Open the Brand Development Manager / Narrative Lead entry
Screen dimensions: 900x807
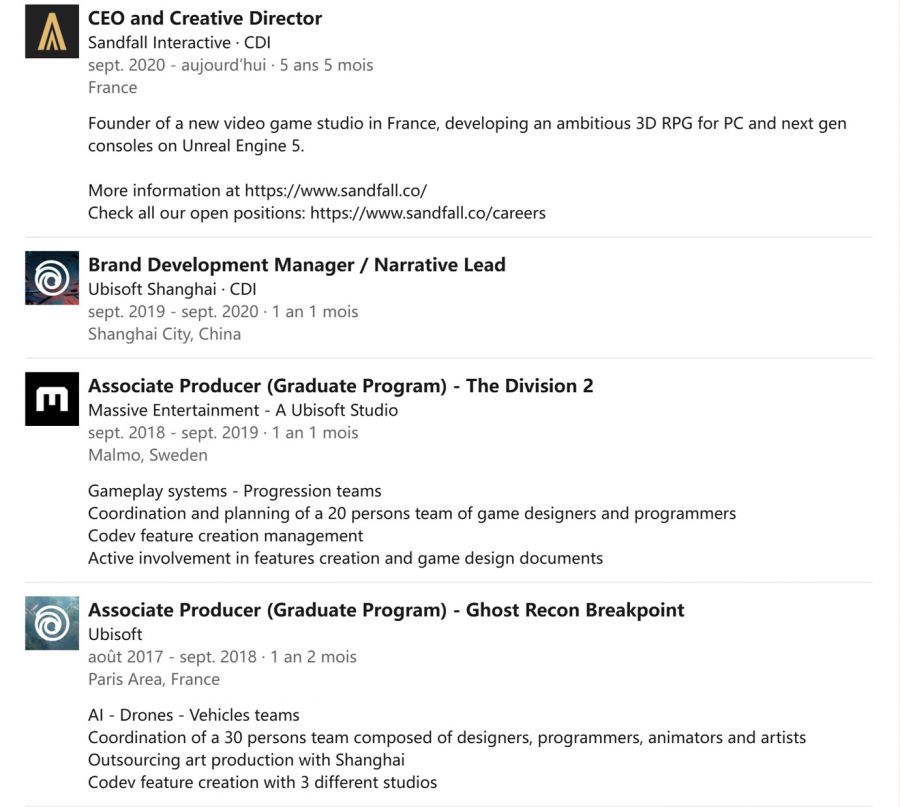[x=297, y=265]
